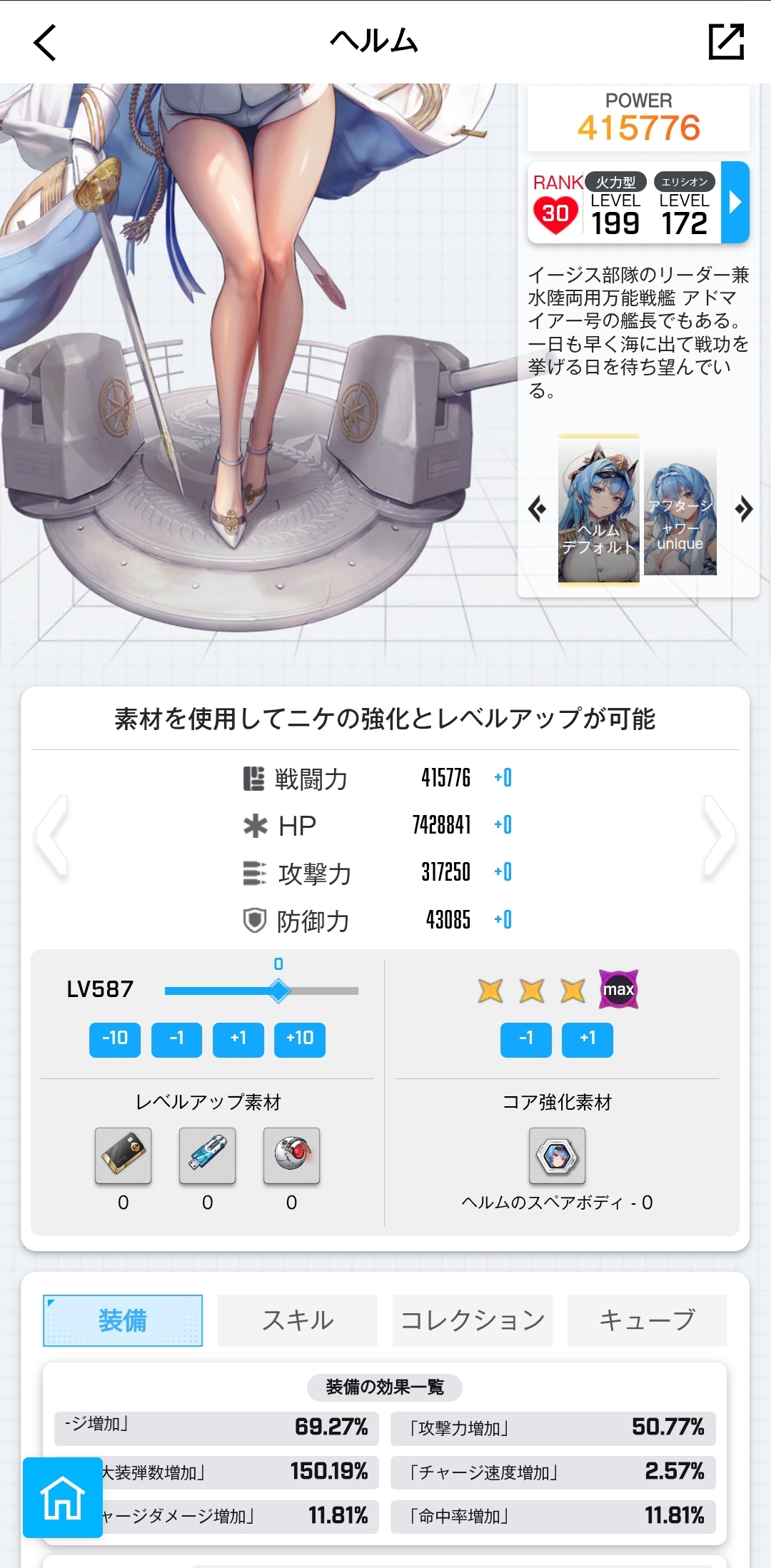The width and height of the screenshot is (771, 1568).
Task: Switch to the コレクション tab
Action: tap(473, 1320)
